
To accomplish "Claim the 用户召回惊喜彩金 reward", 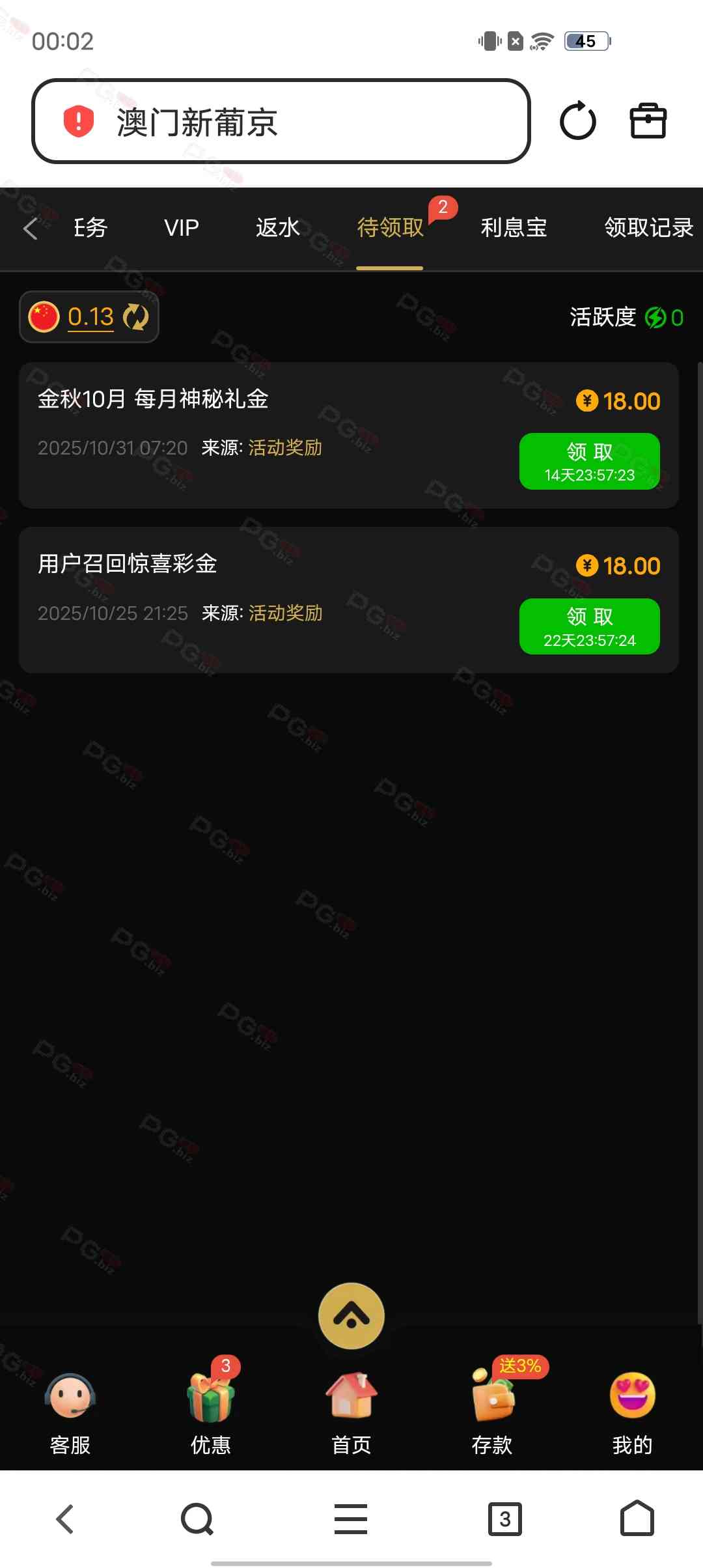I will tap(589, 626).
